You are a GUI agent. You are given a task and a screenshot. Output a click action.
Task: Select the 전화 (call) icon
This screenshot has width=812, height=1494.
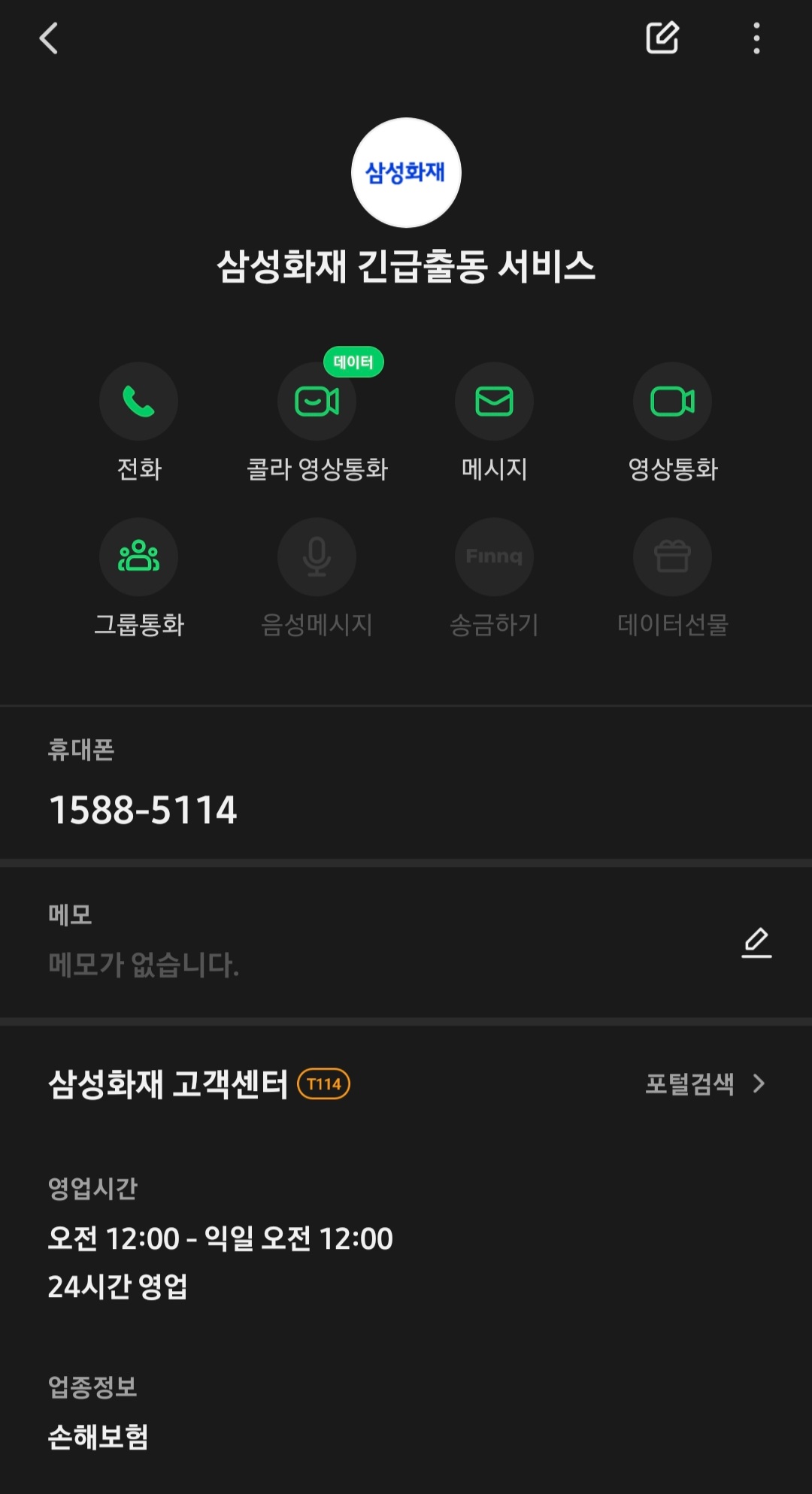pyautogui.click(x=140, y=402)
